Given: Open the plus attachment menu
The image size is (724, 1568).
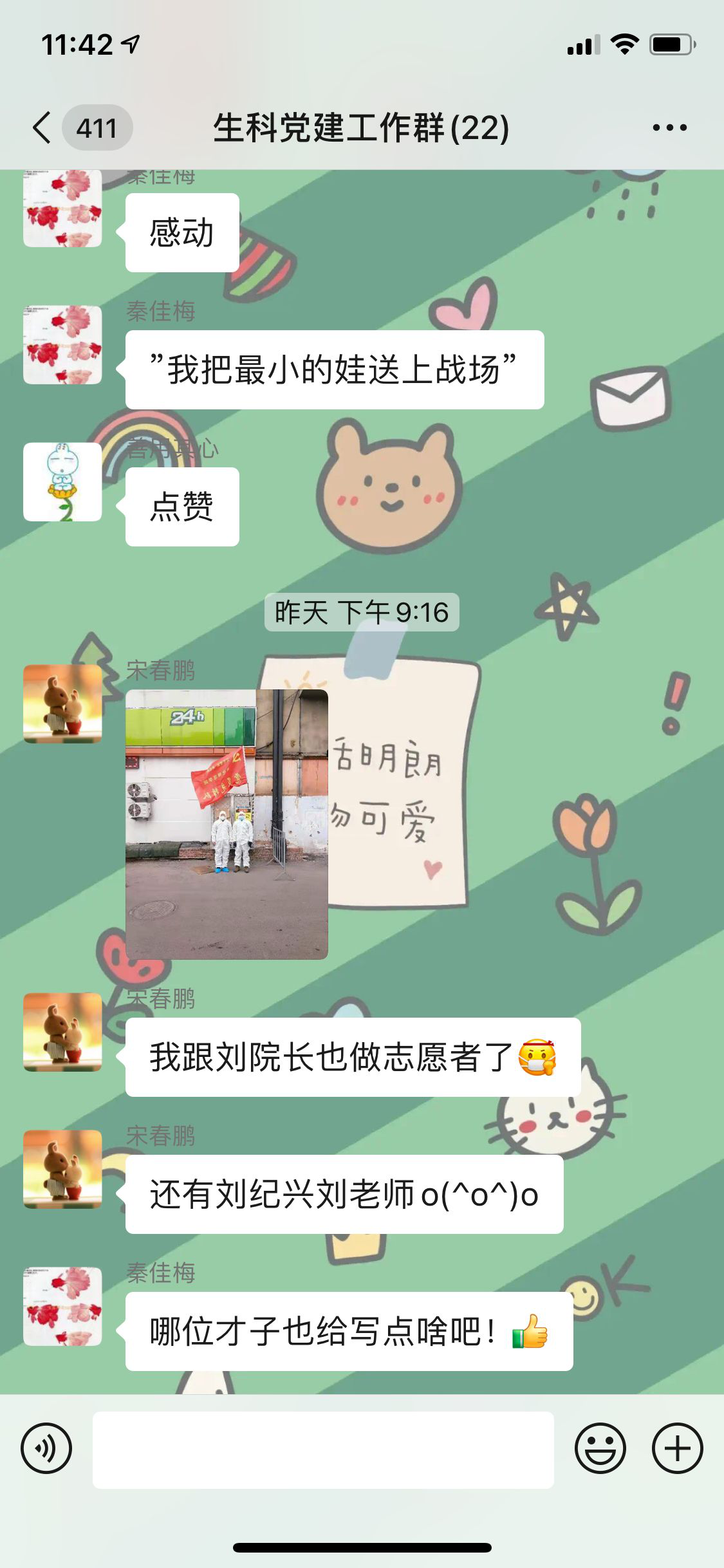Looking at the screenshot, I should pos(677,1449).
